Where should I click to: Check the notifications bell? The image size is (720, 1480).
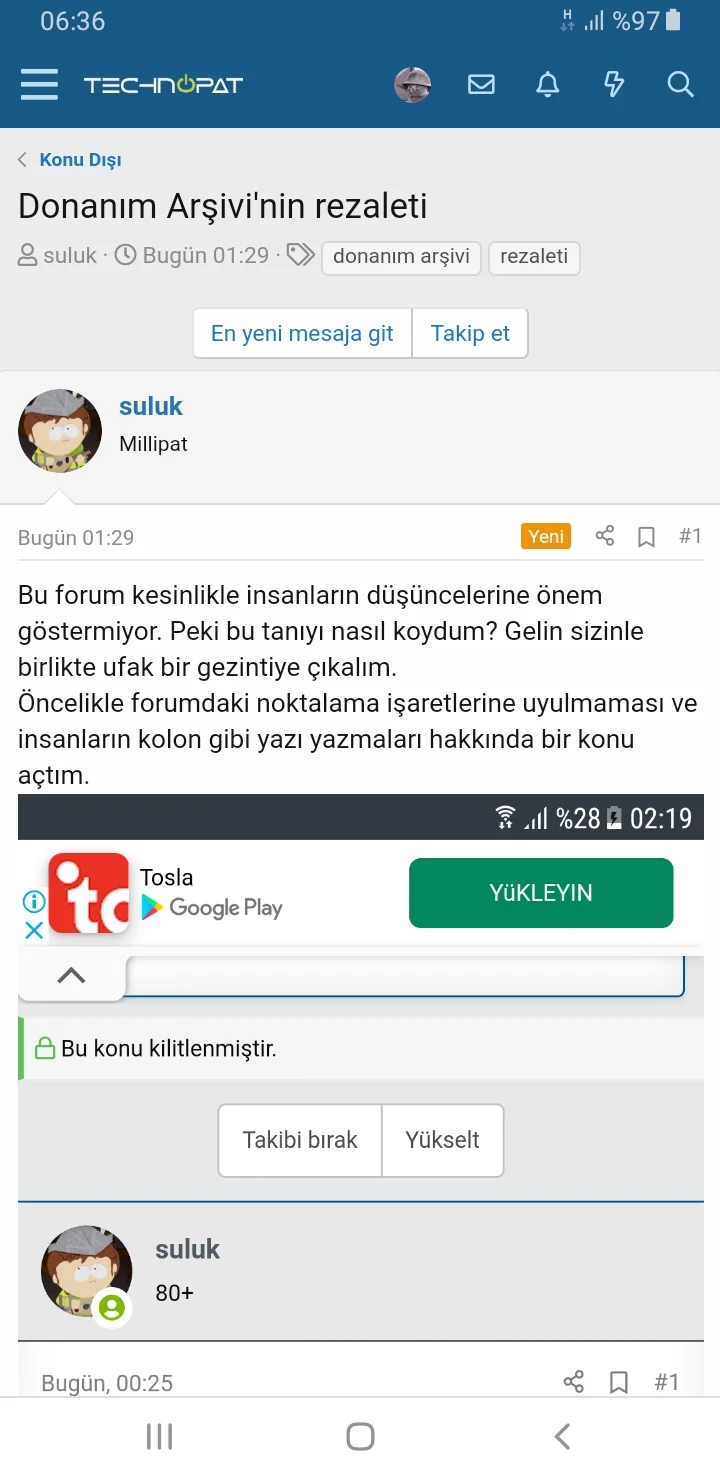tap(548, 85)
